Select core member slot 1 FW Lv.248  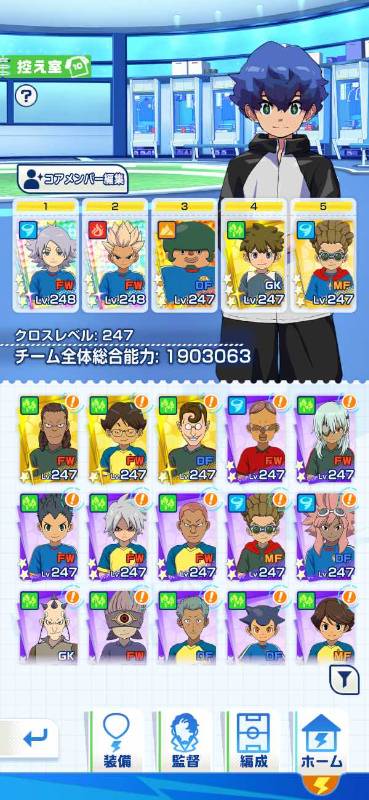[45, 256]
